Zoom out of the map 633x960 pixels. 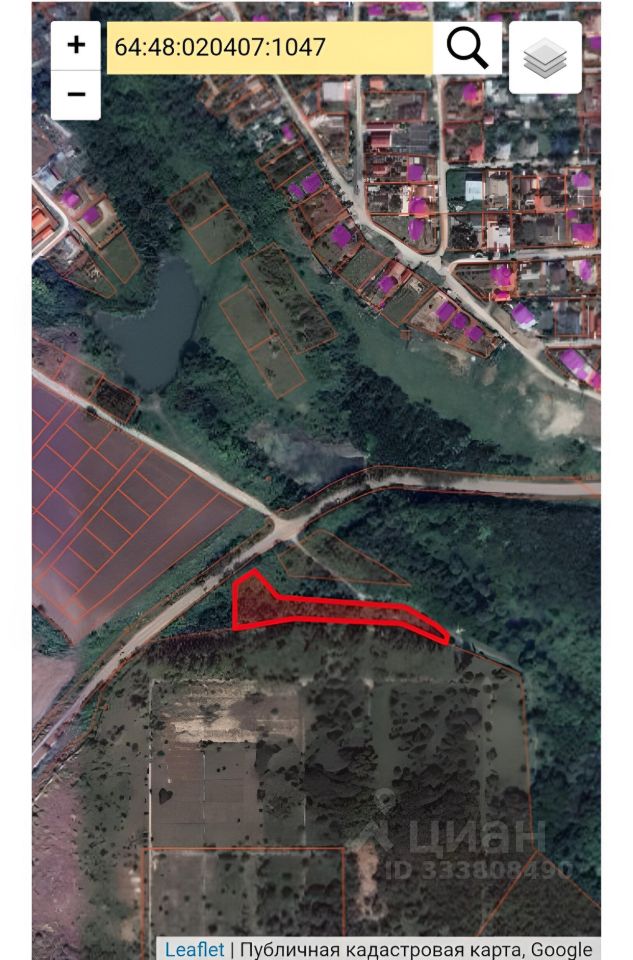(76, 95)
